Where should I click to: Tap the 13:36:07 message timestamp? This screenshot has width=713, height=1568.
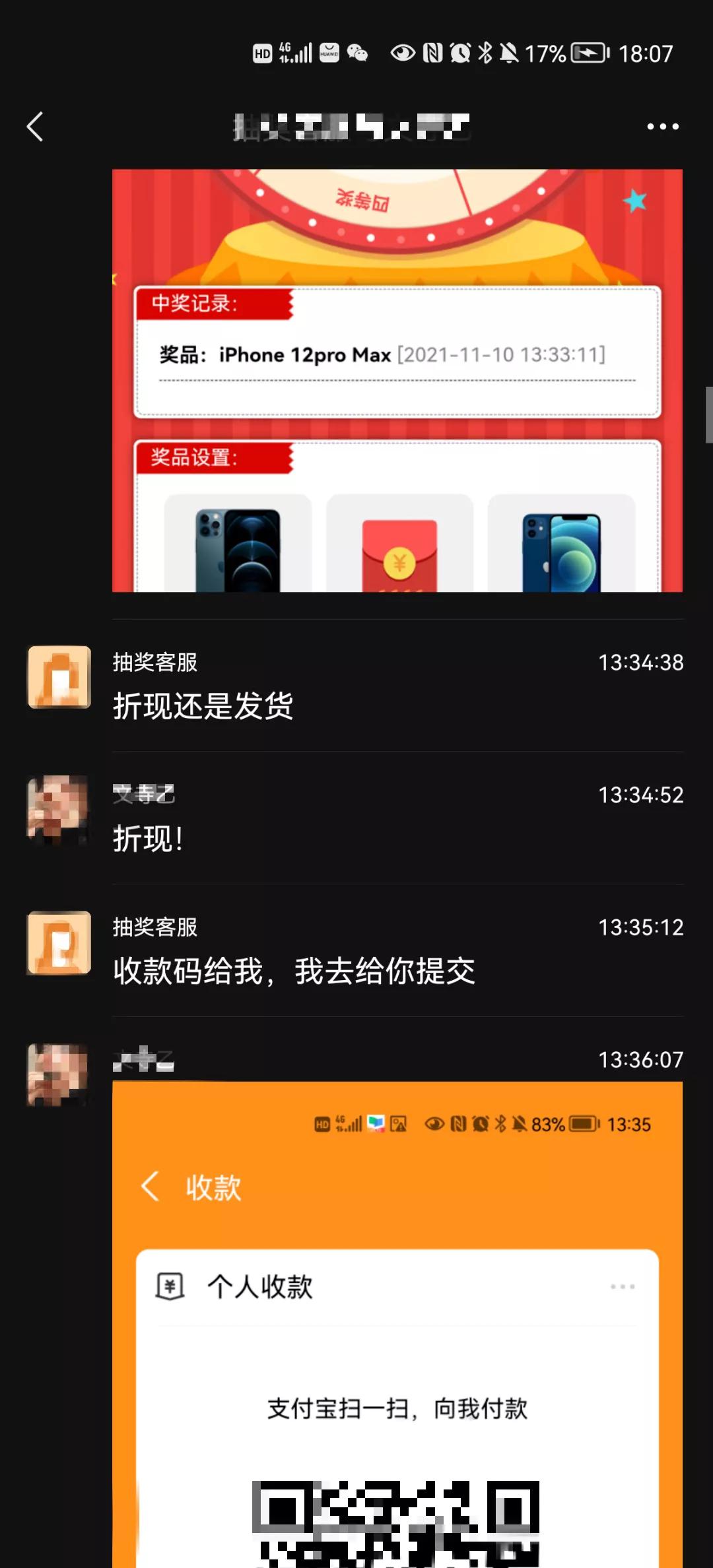[639, 1060]
